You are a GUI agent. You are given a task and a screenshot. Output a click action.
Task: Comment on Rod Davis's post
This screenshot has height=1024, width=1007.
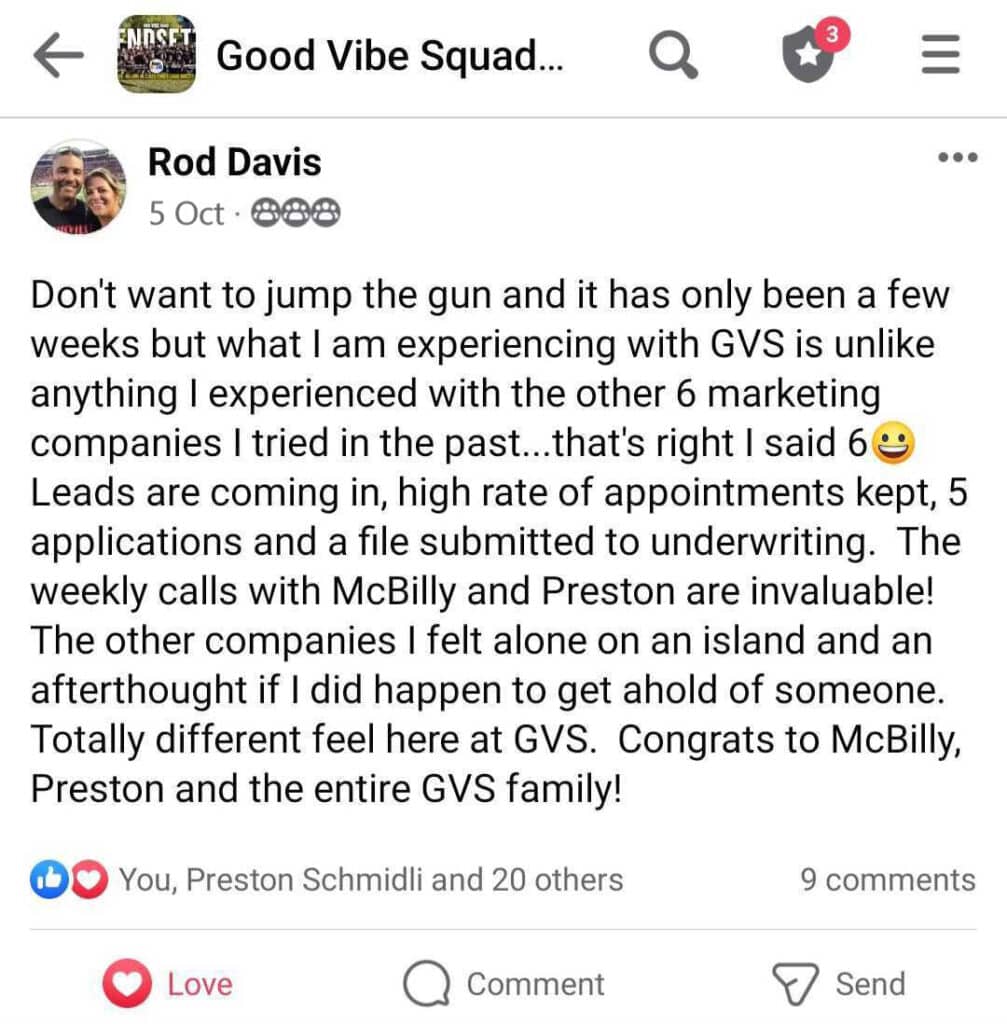click(504, 984)
